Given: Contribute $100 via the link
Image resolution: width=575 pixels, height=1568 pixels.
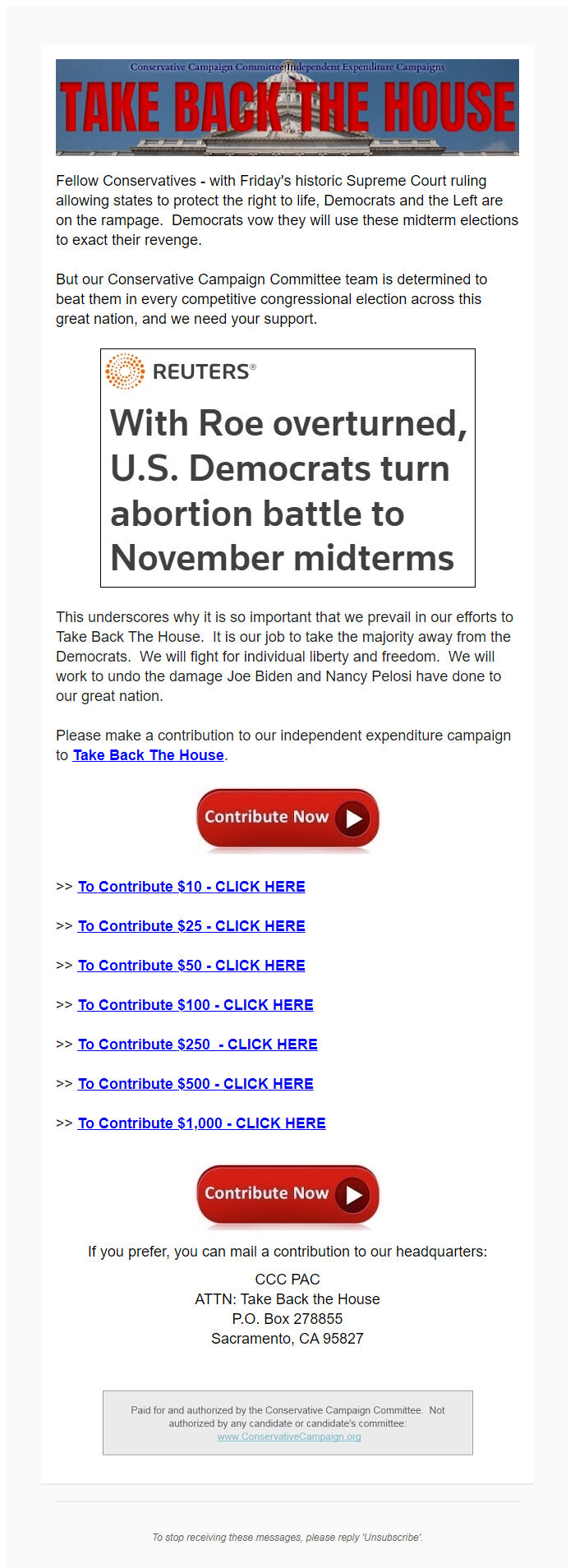Looking at the screenshot, I should pos(195,1005).
